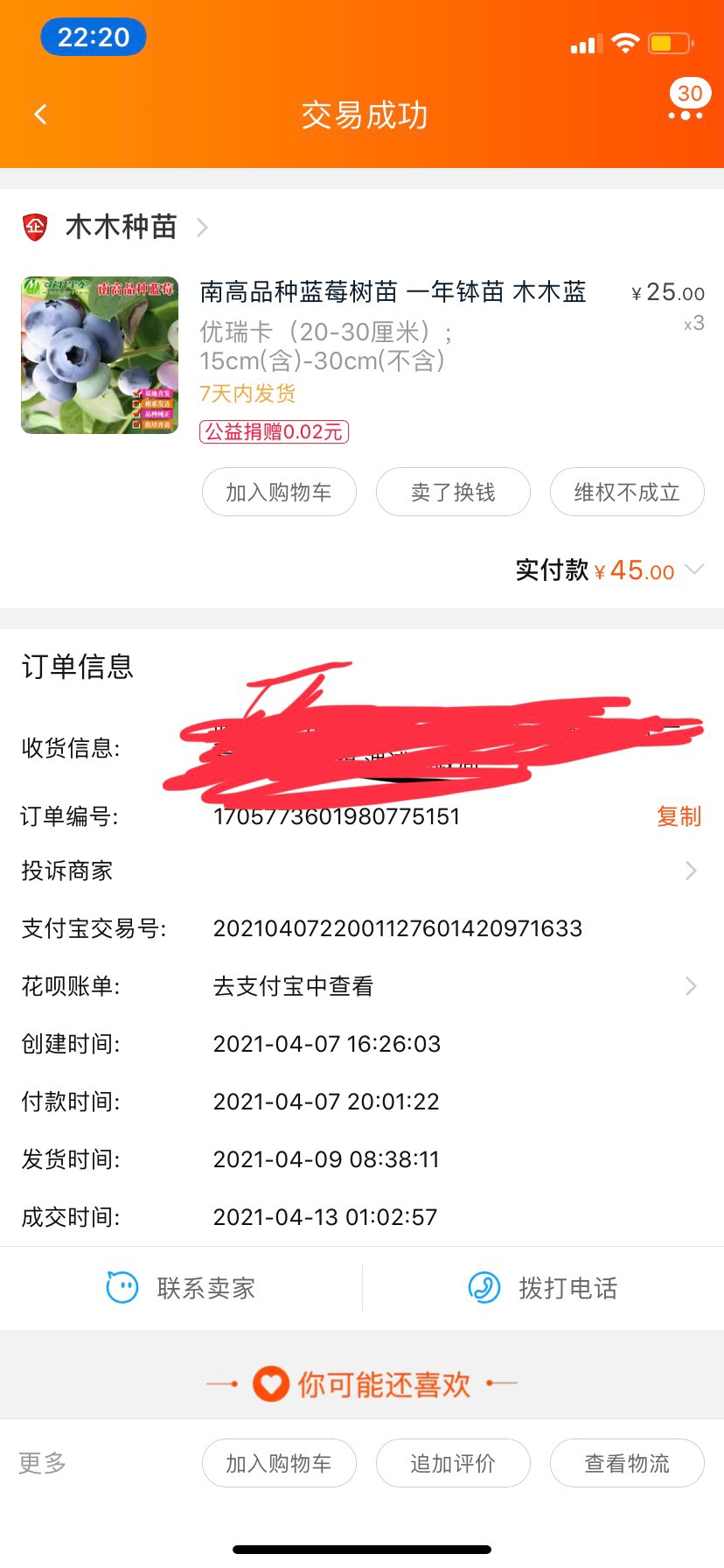
Task: Tap the 卖了换钱 button
Action: tap(453, 493)
